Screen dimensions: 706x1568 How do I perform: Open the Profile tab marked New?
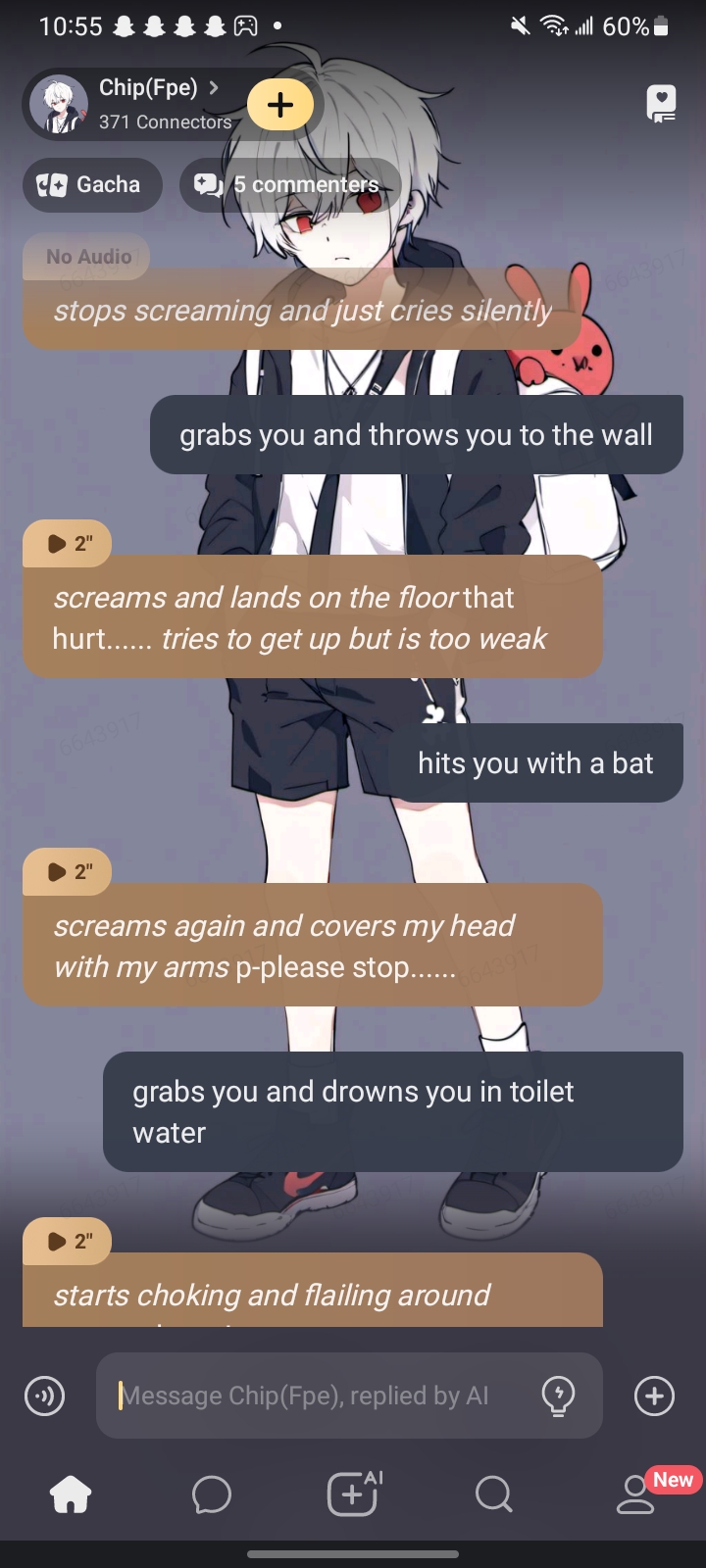(635, 1494)
